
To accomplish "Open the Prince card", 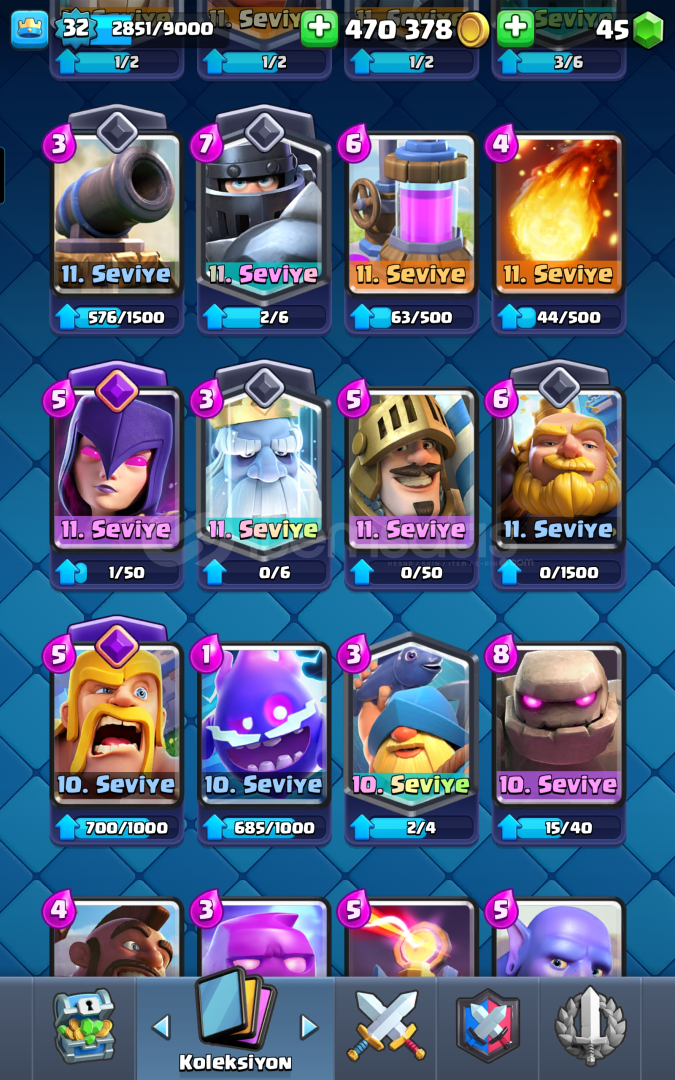I will 411,470.
